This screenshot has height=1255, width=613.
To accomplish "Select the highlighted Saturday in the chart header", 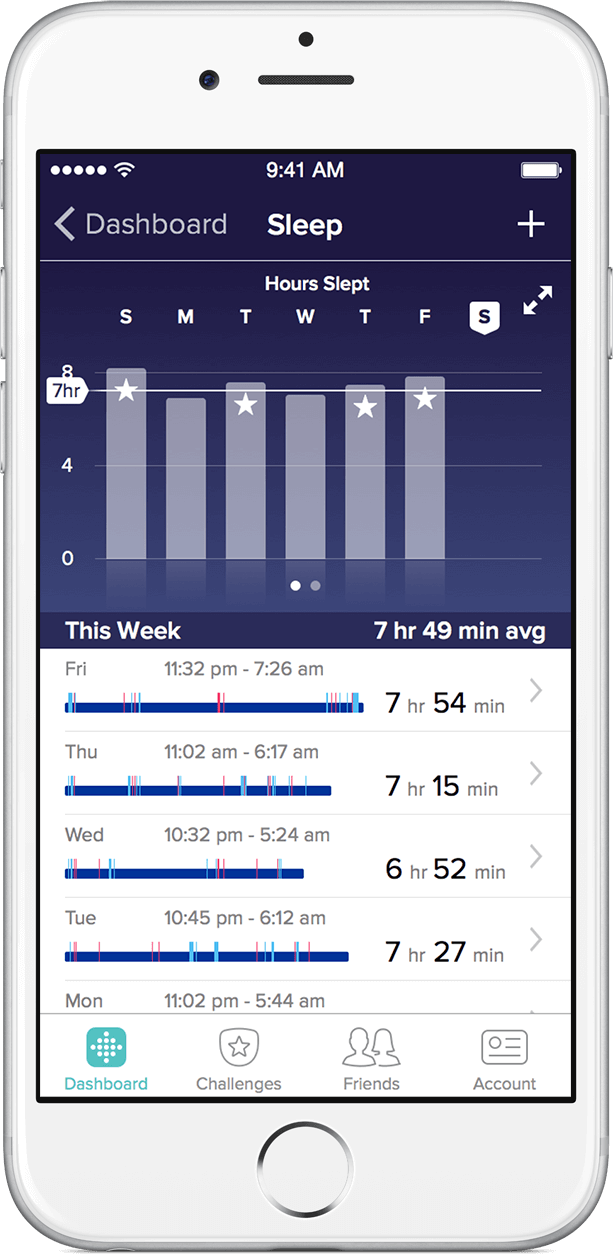I will click(x=485, y=318).
